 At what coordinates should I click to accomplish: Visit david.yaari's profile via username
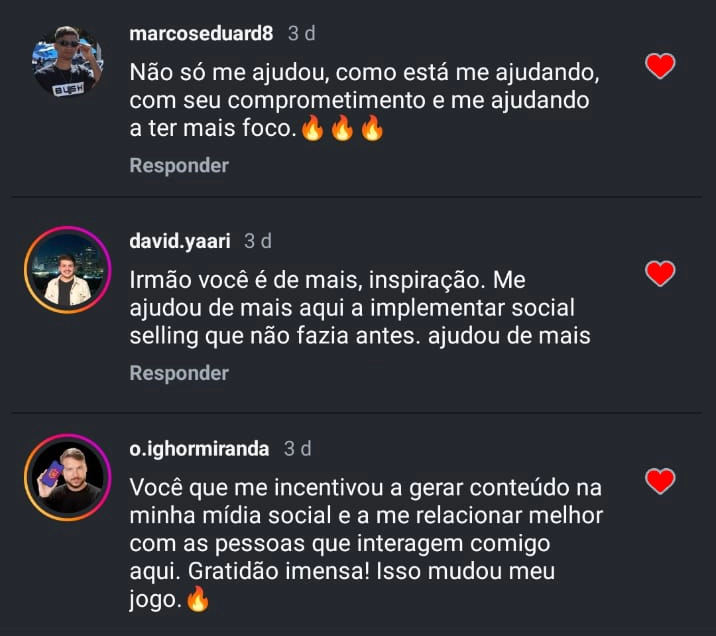pos(180,241)
